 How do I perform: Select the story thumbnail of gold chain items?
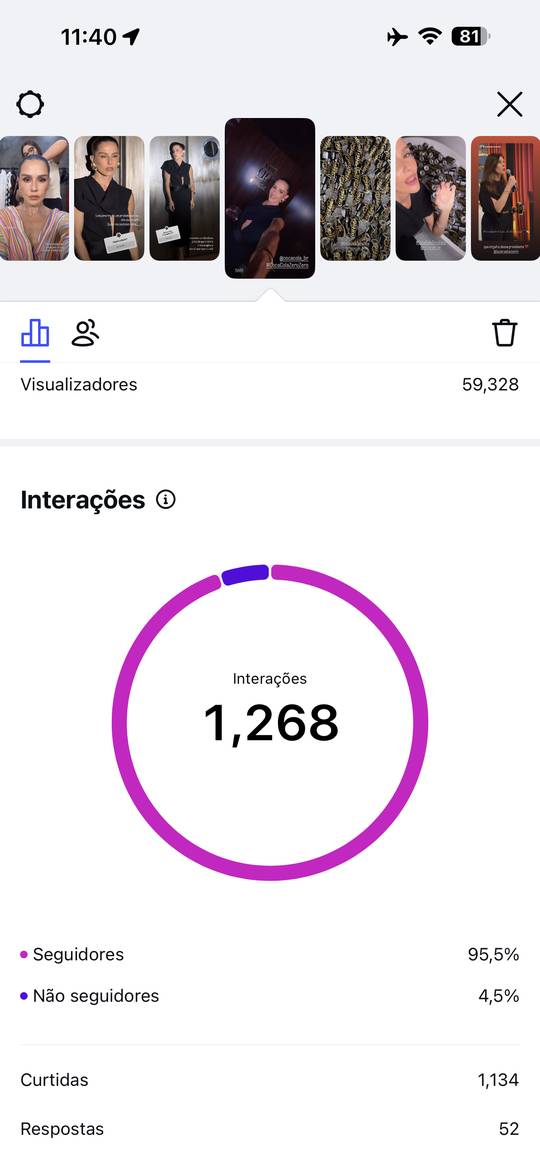click(355, 198)
